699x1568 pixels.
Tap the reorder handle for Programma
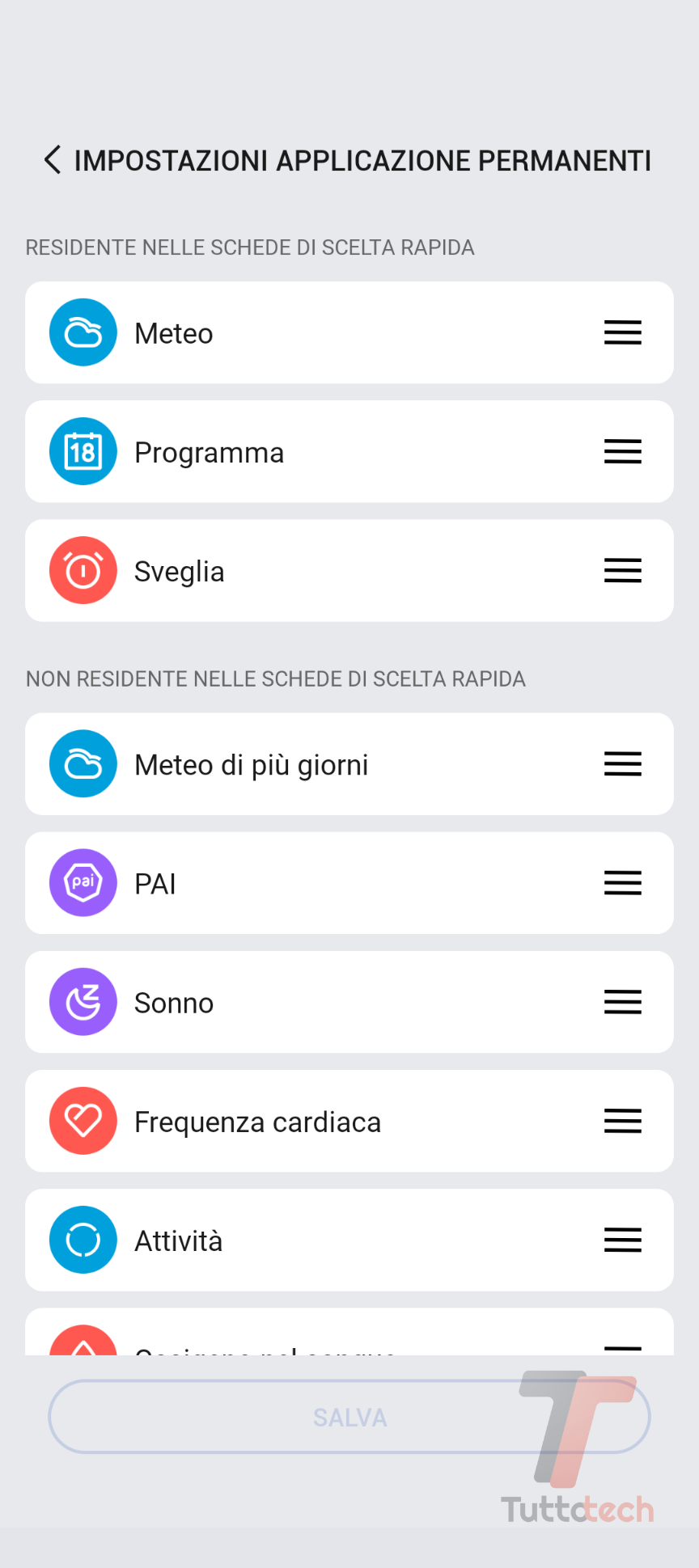point(622,451)
